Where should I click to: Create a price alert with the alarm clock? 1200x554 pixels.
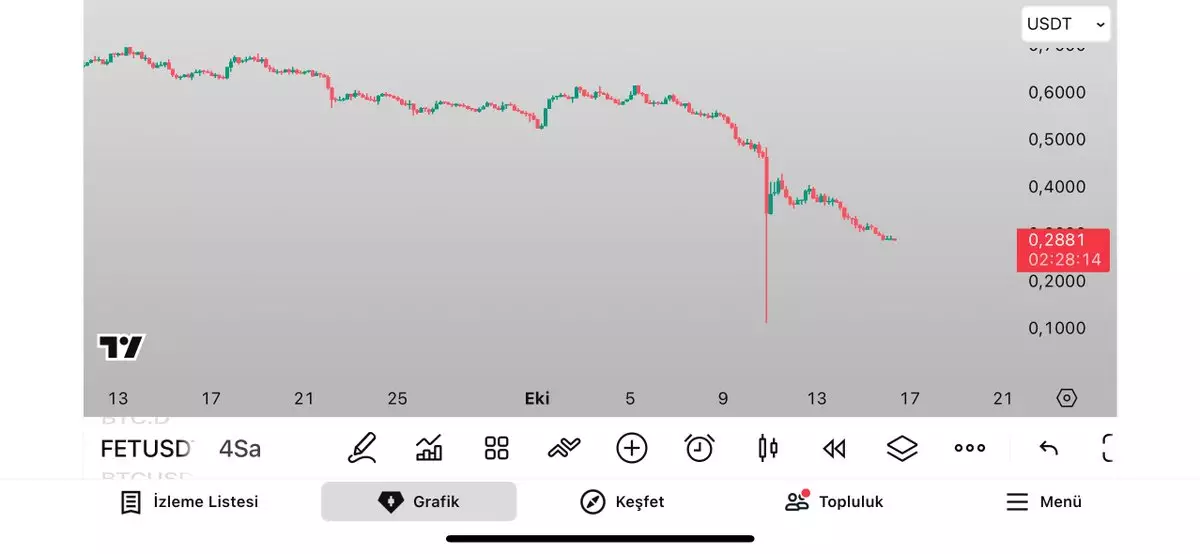point(699,448)
